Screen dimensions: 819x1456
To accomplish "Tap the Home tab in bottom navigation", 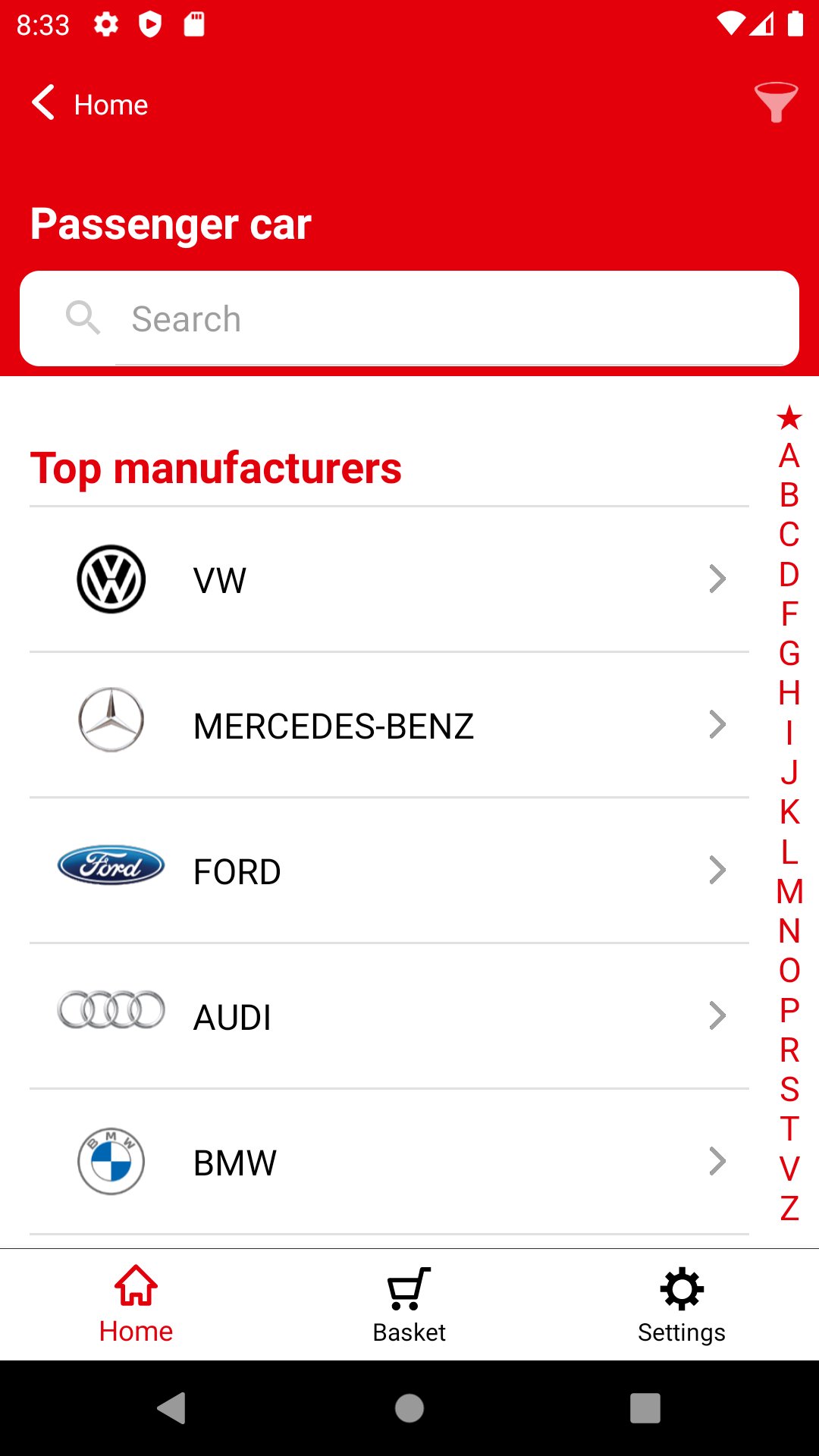I will click(136, 1304).
